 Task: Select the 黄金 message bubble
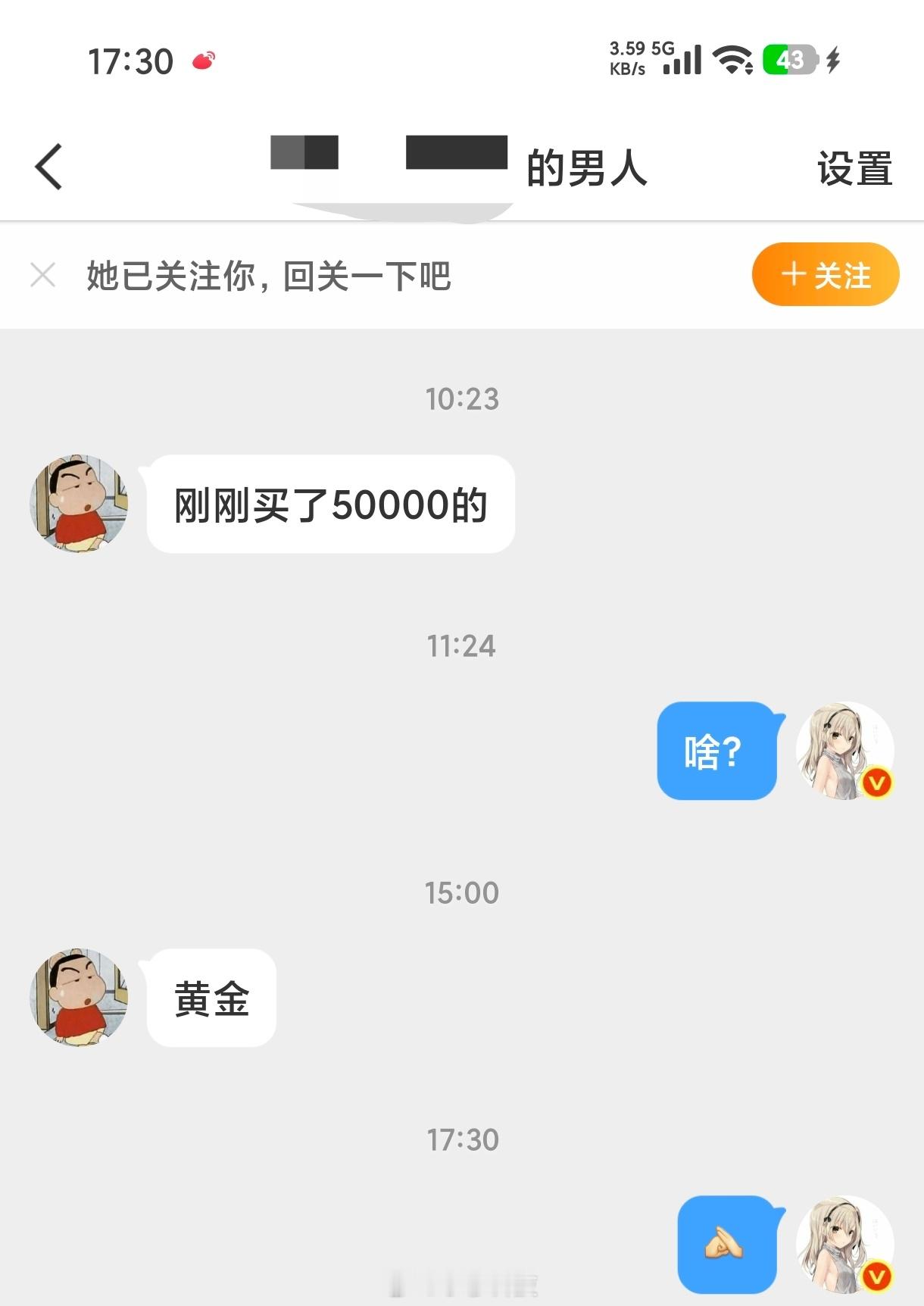pos(210,998)
